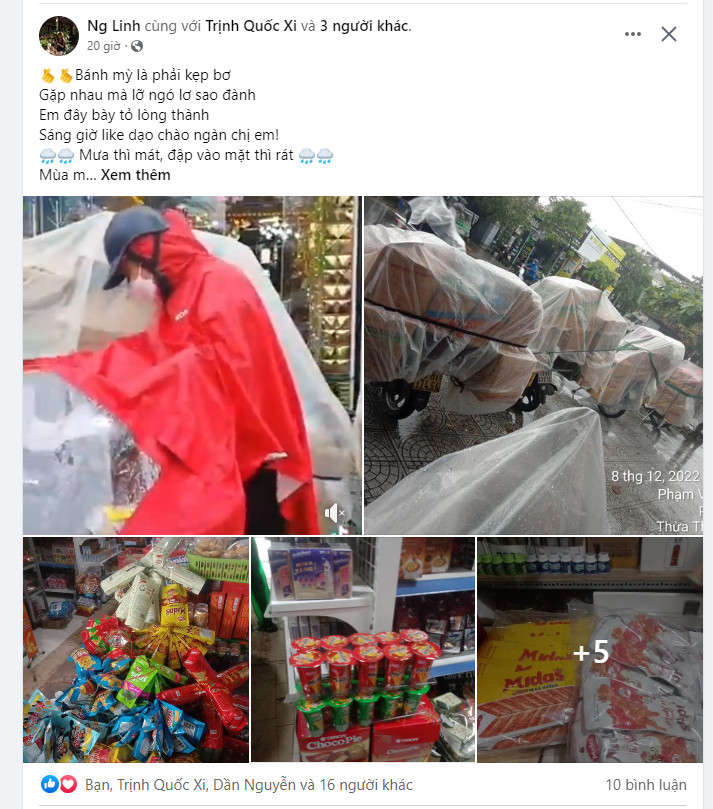View the +5 more photos tile
Image resolution: width=713 pixels, height=809 pixels.
[589, 650]
